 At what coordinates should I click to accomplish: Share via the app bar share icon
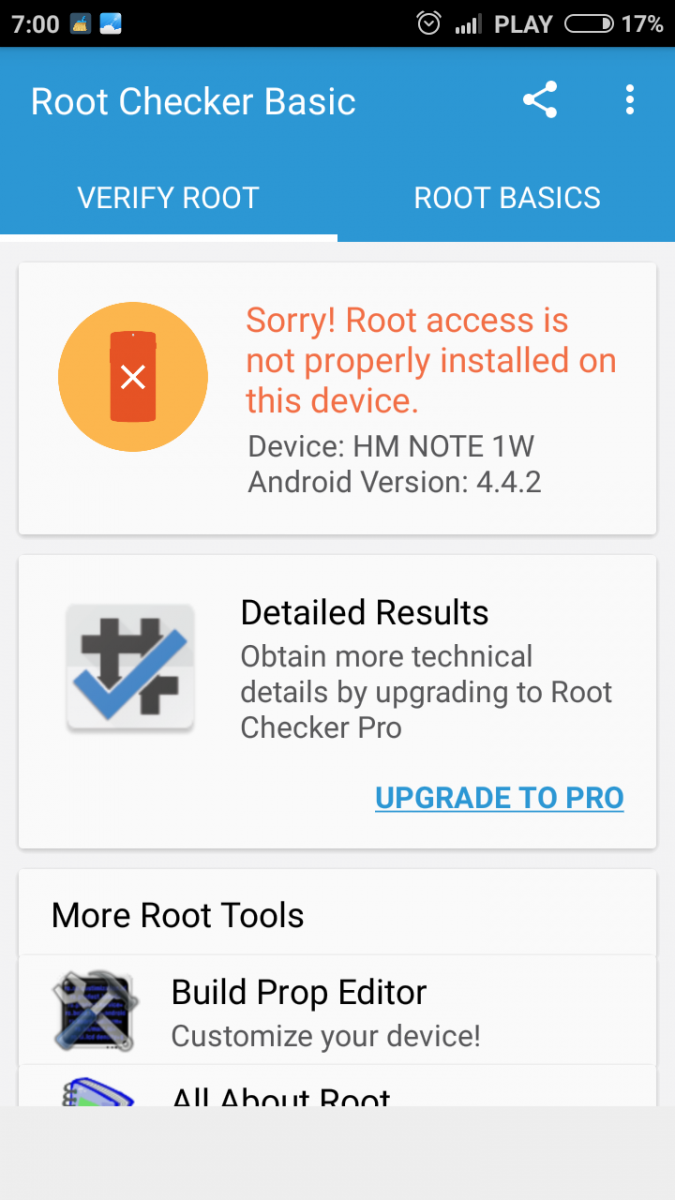(x=540, y=101)
